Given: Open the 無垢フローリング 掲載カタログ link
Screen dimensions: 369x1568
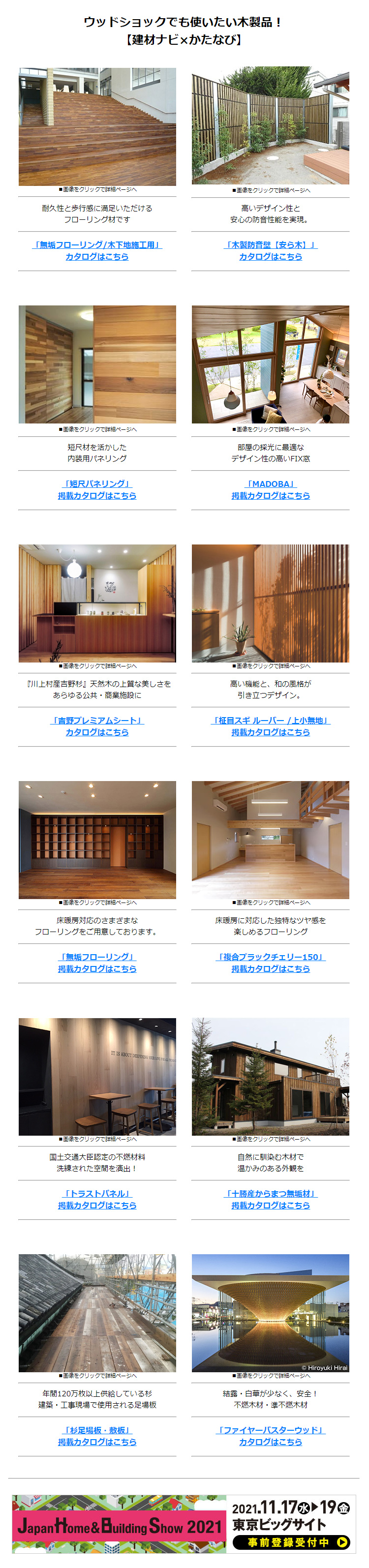Looking at the screenshot, I should [x=97, y=963].
